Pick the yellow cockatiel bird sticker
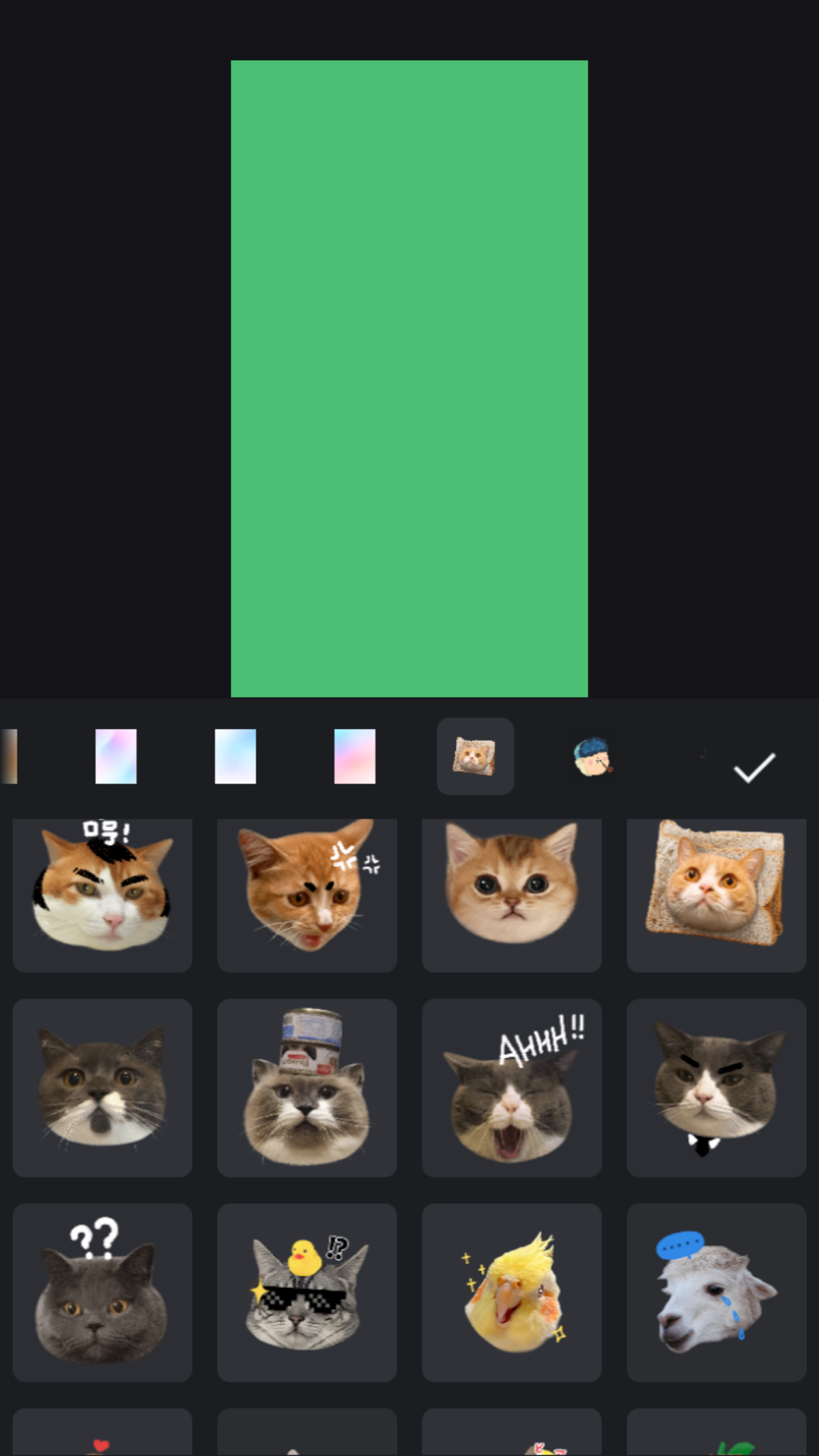The width and height of the screenshot is (819, 1456). (x=512, y=1292)
